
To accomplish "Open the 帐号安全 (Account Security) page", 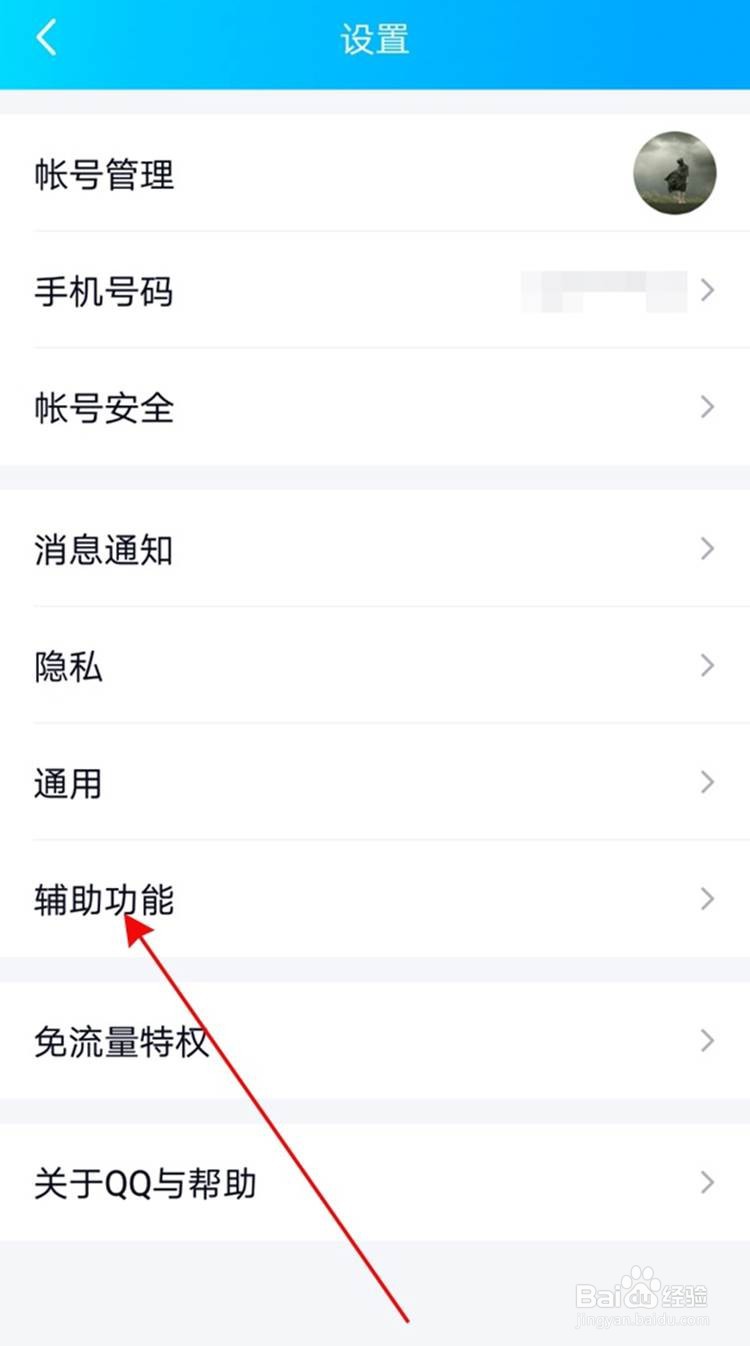I will pos(104,407).
